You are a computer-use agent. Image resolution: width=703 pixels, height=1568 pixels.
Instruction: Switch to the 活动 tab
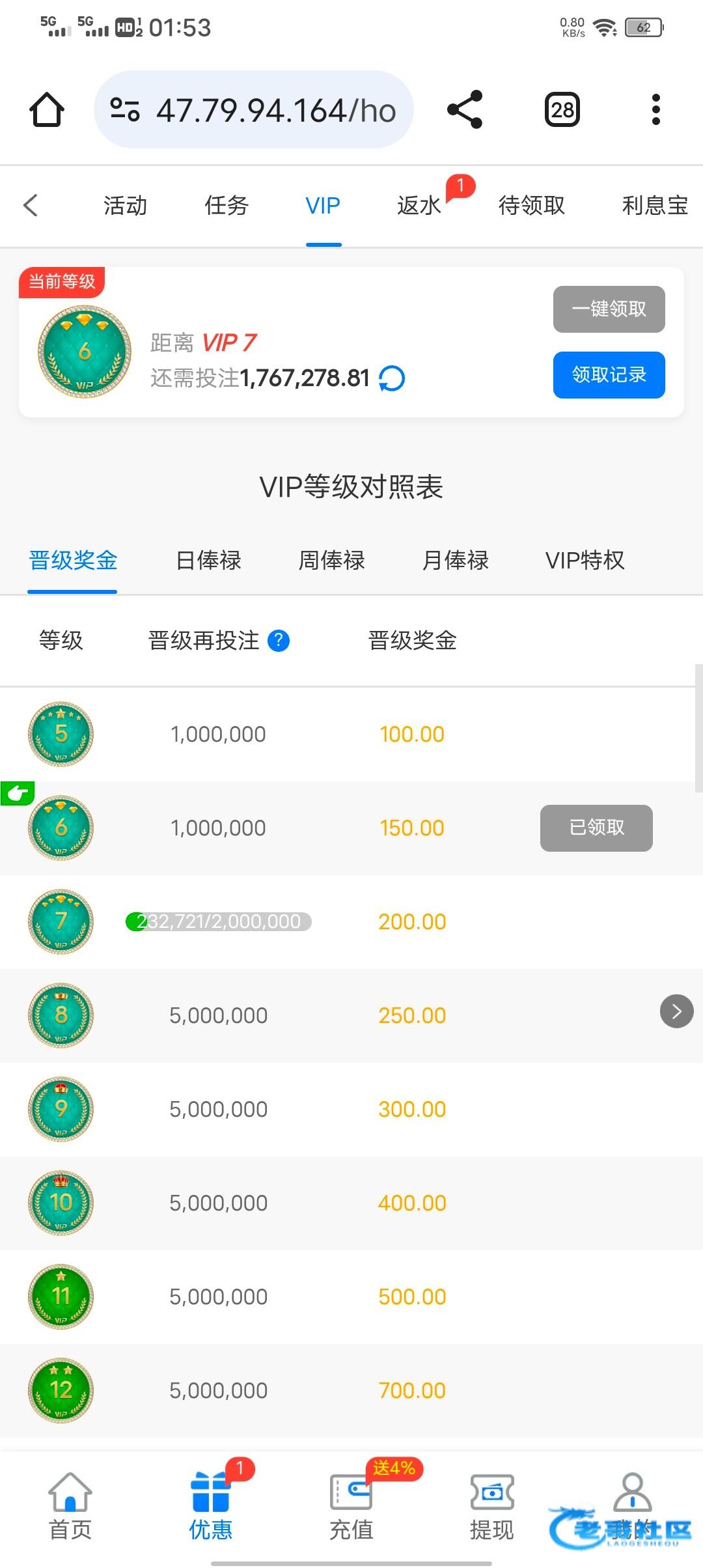[125, 206]
